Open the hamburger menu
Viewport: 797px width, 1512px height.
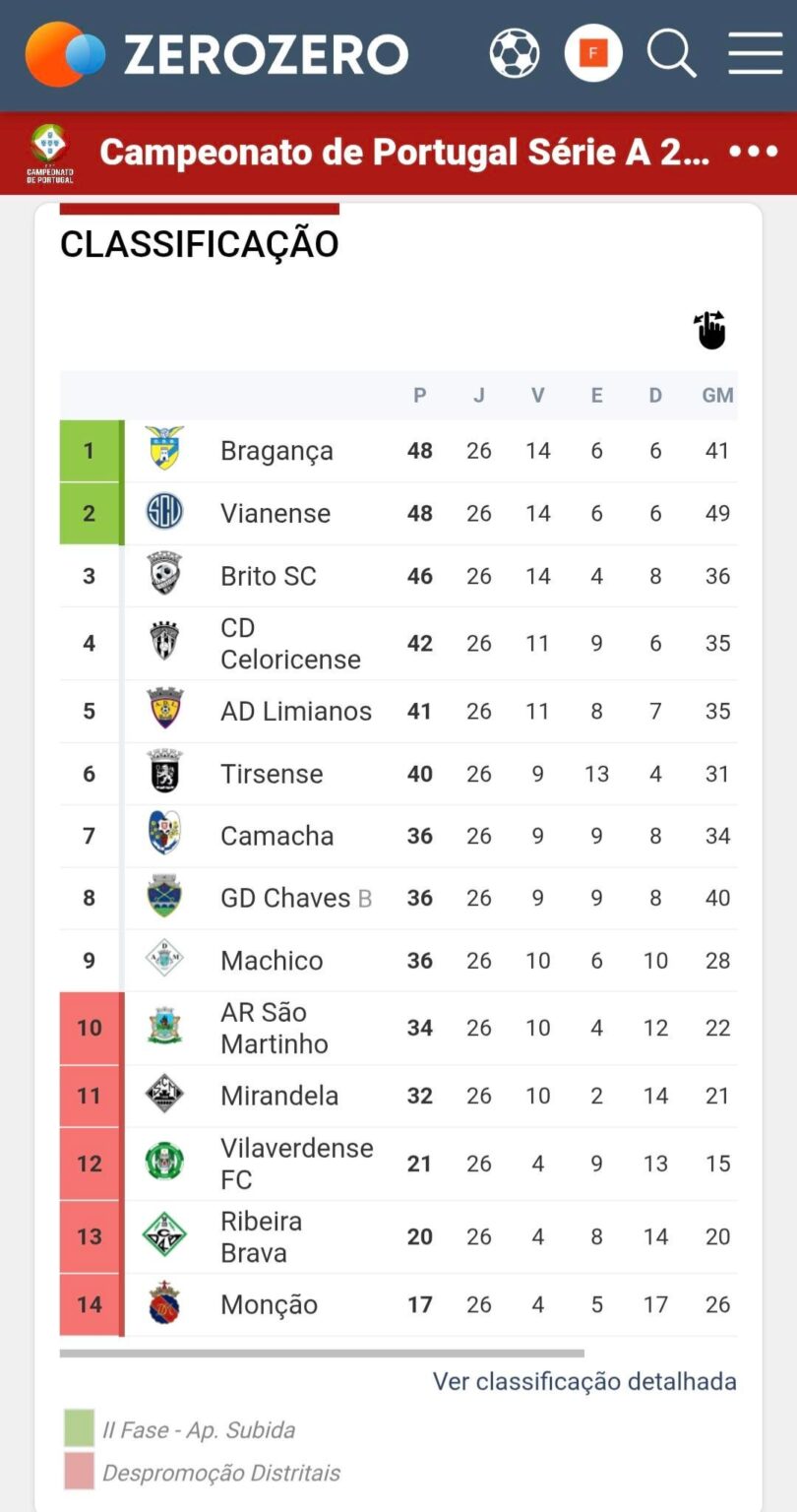pyautogui.click(x=755, y=54)
